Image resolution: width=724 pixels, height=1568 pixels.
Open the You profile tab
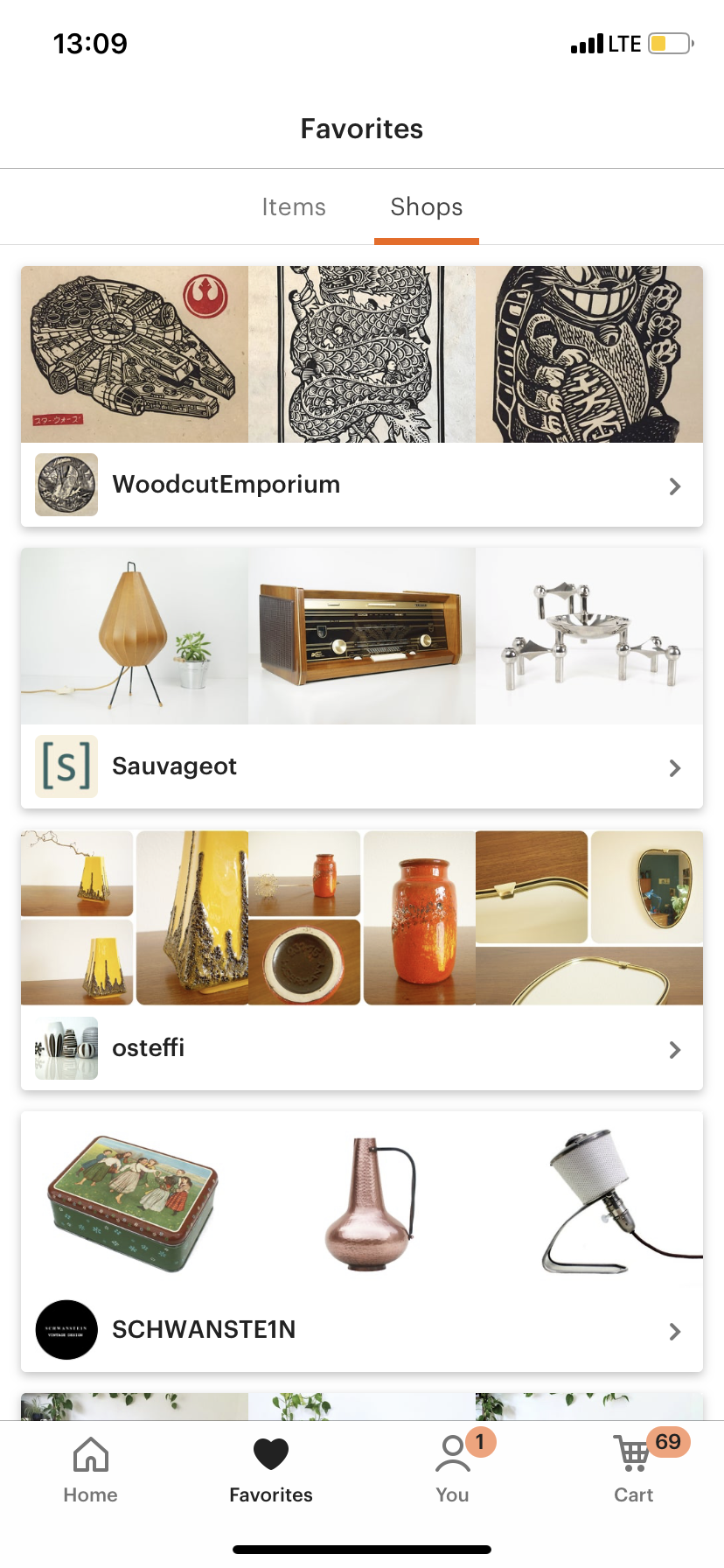[452, 1470]
